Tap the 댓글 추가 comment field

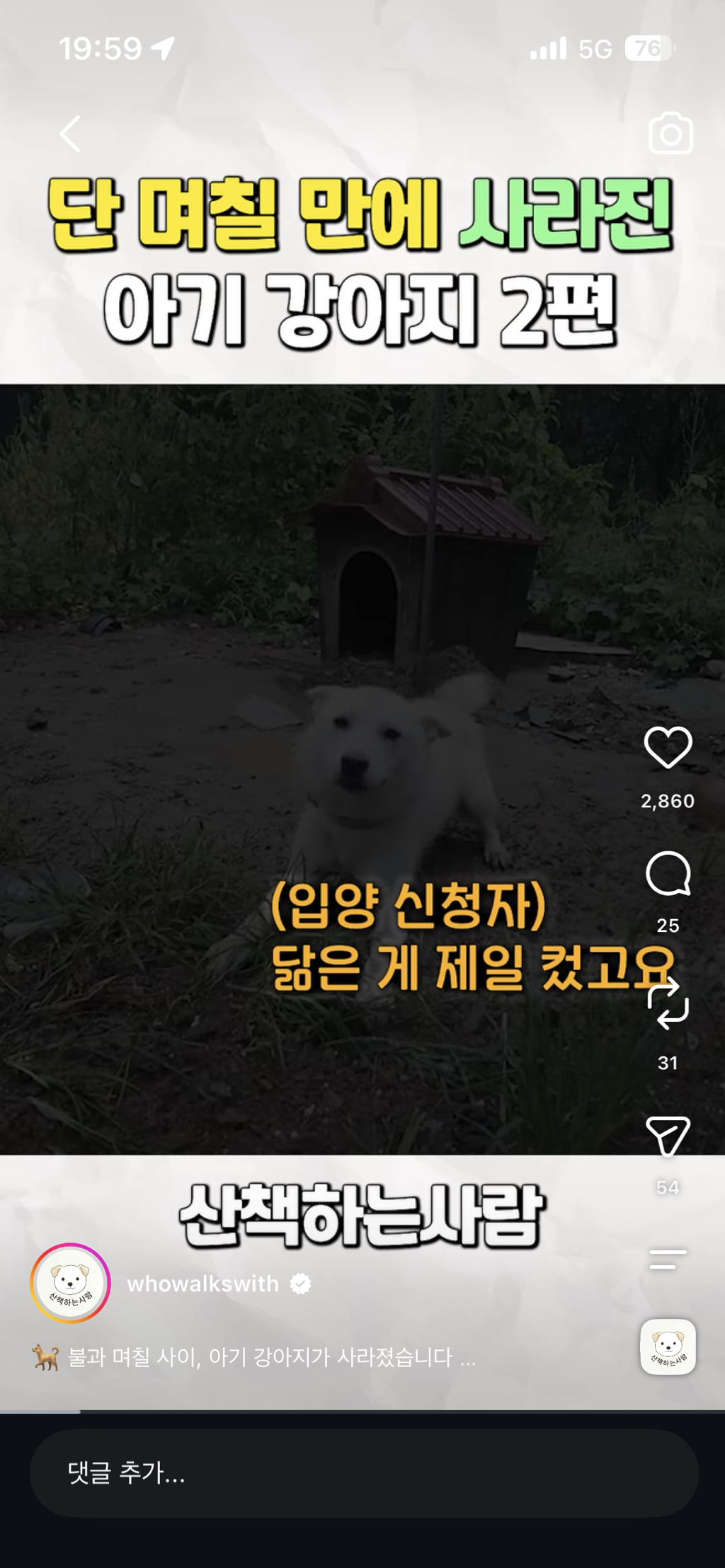click(364, 1473)
